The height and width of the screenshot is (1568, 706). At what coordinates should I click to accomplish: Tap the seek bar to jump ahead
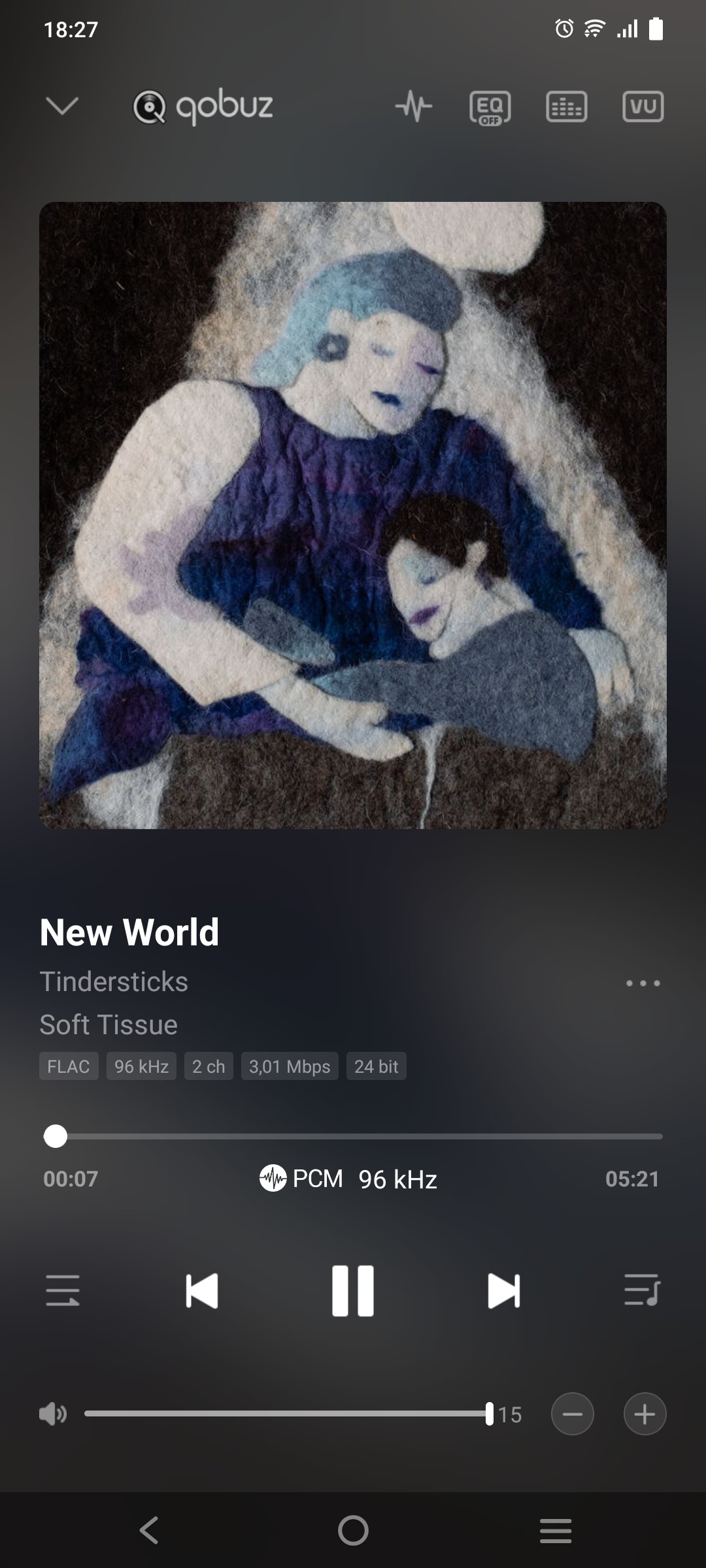(353, 1136)
